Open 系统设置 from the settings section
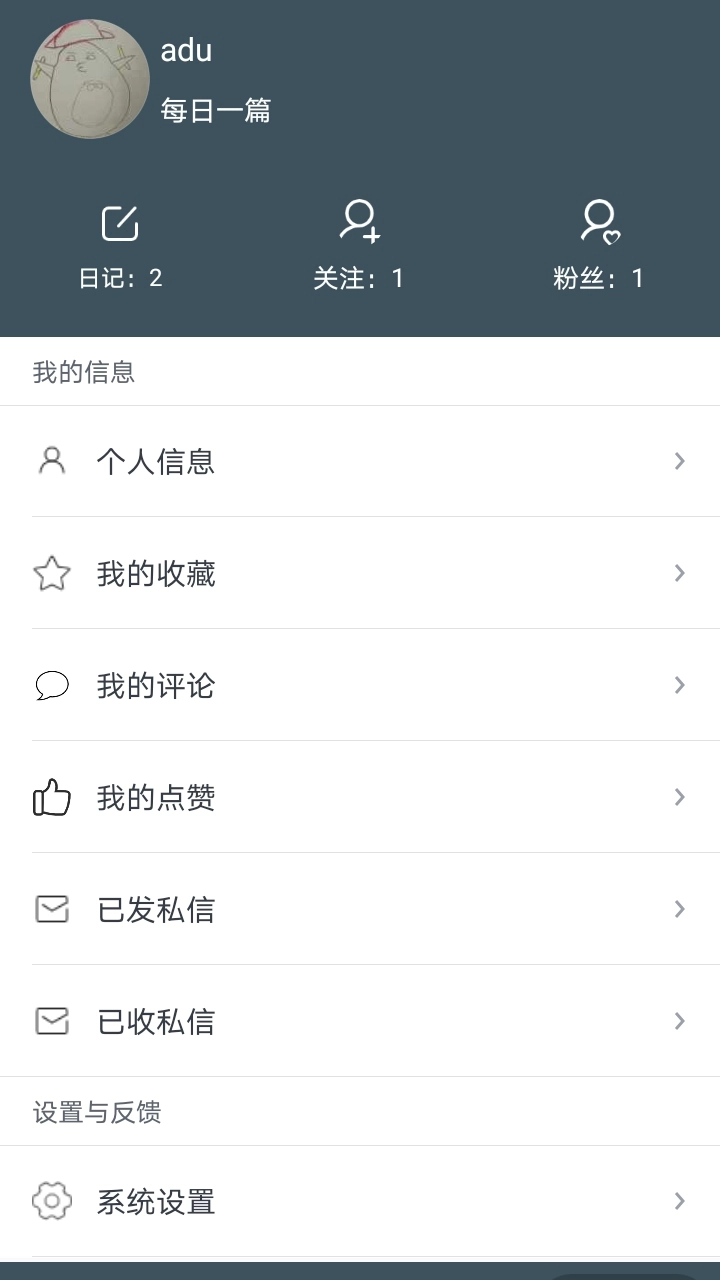Image resolution: width=720 pixels, height=1280 pixels. click(155, 1199)
